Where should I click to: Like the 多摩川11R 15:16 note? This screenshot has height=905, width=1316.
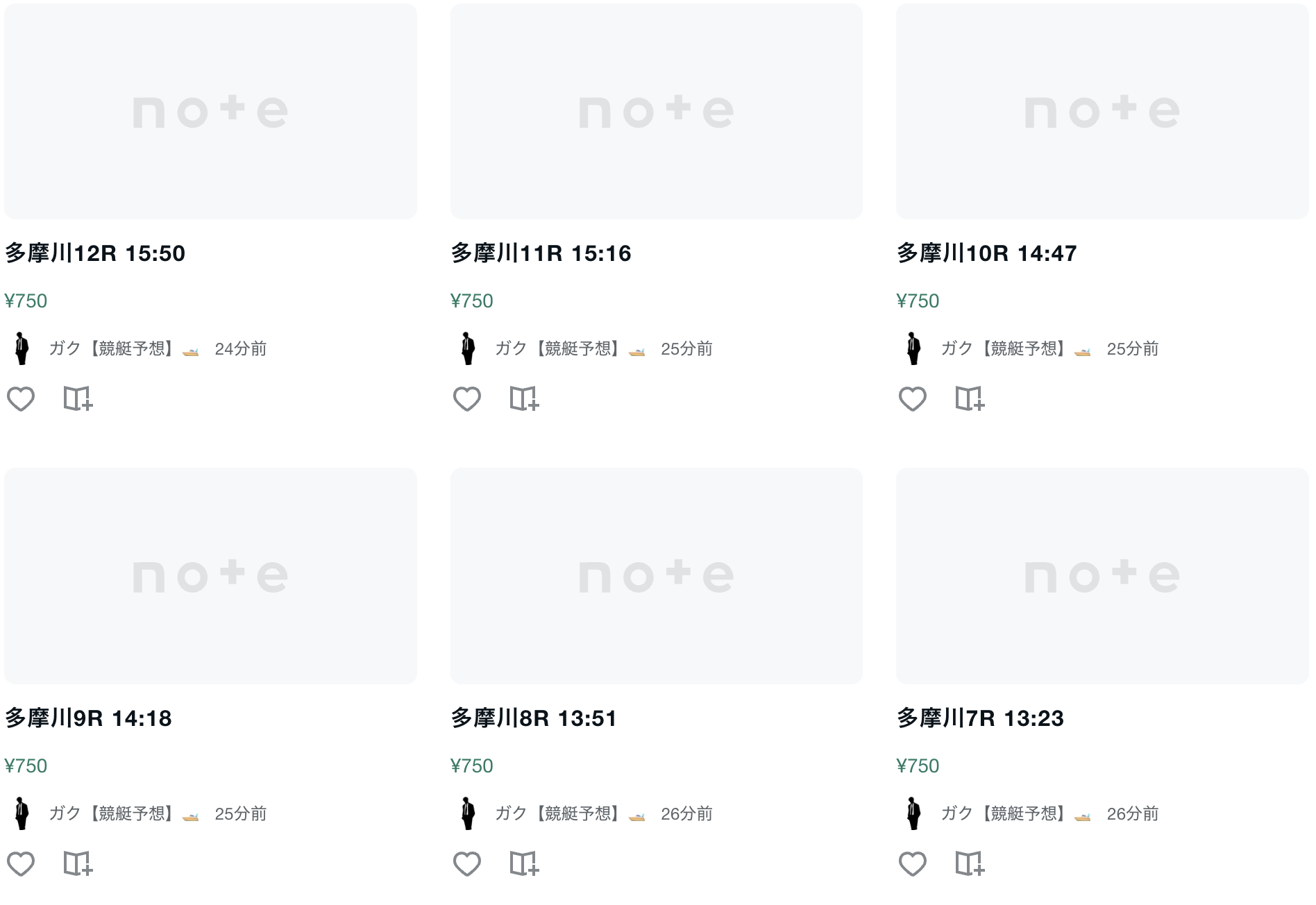coord(467,399)
